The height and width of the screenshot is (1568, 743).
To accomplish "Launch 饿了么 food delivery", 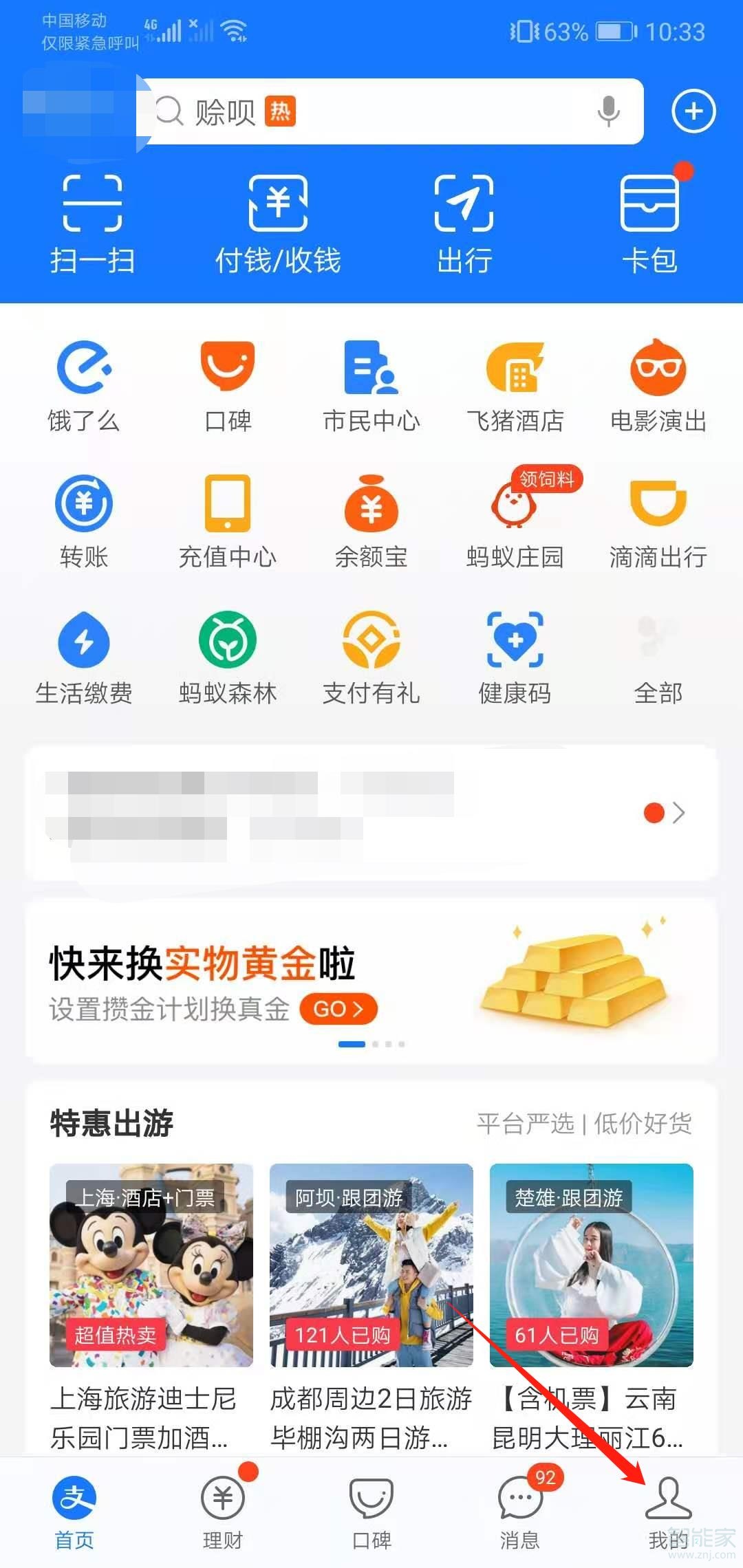I will pyautogui.click(x=84, y=385).
